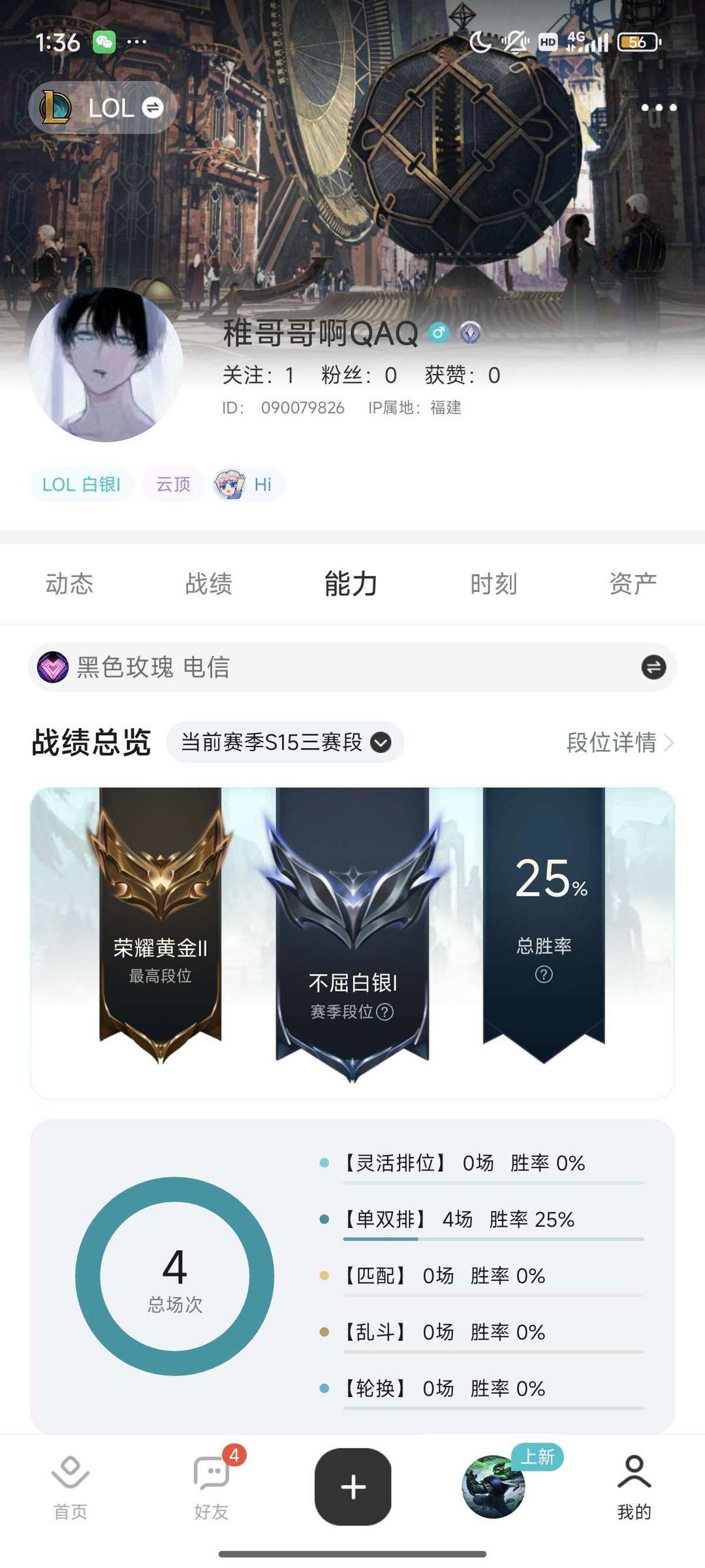The width and height of the screenshot is (705, 1568).
Task: Tap the 云顶 tag chip
Action: coord(173,484)
